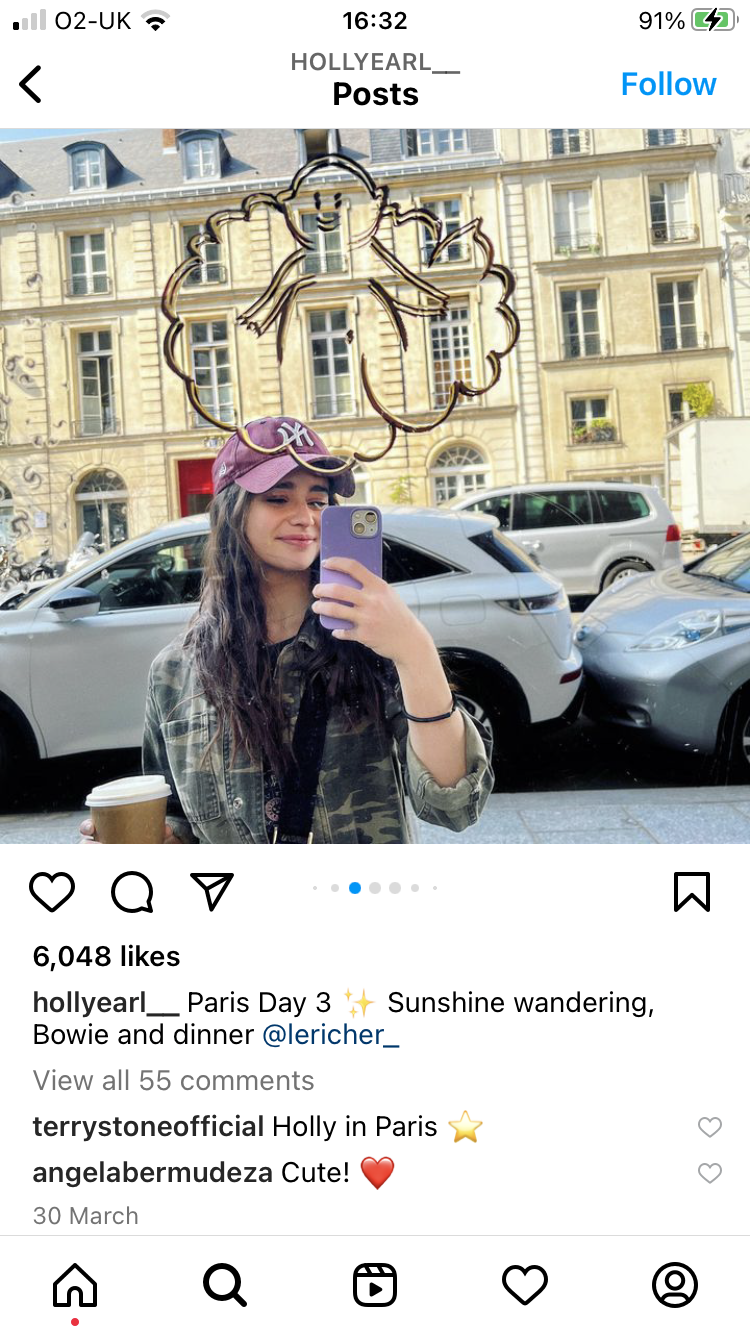Like the comment by angelabermudeza
Image resolution: width=750 pixels, height=1334 pixels.
709,1173
